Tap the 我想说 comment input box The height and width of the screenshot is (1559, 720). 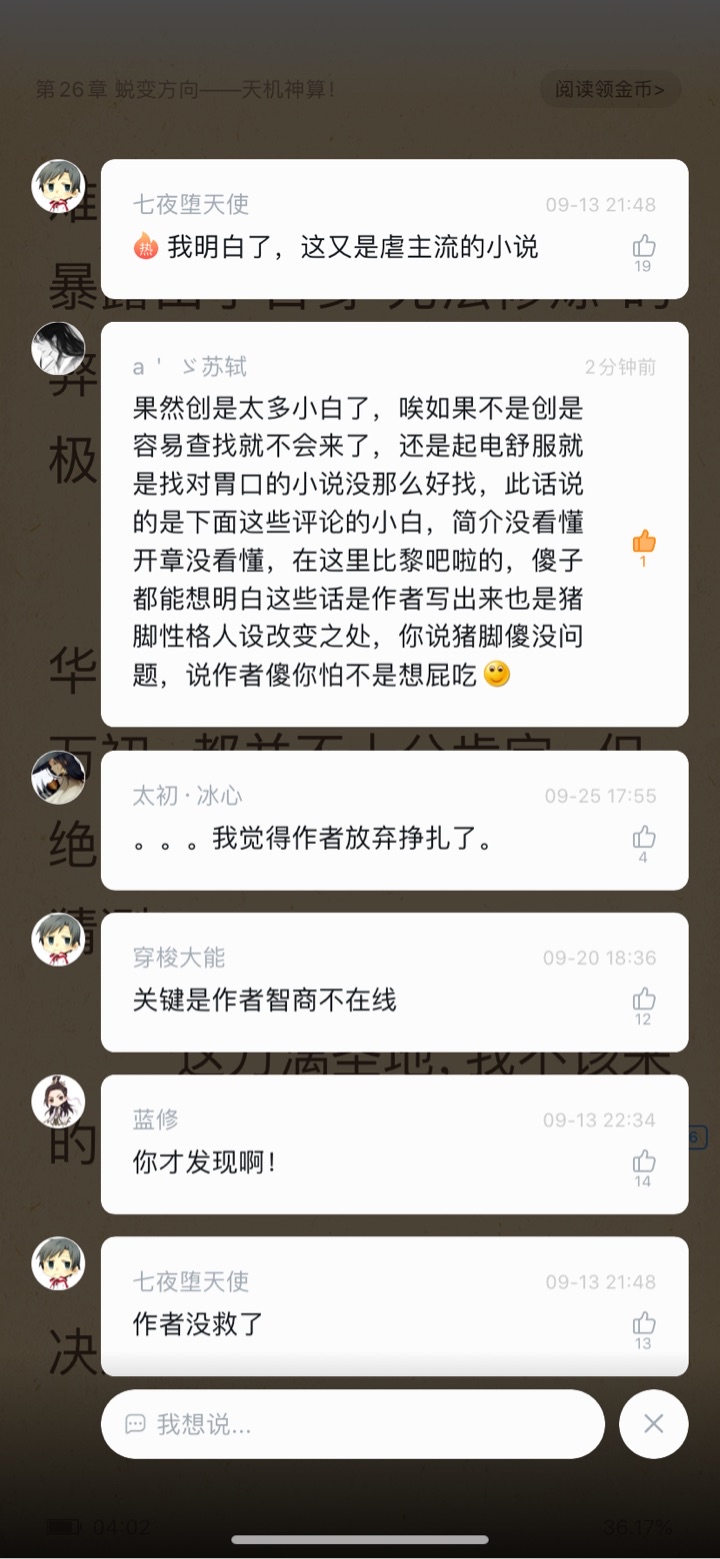352,1424
